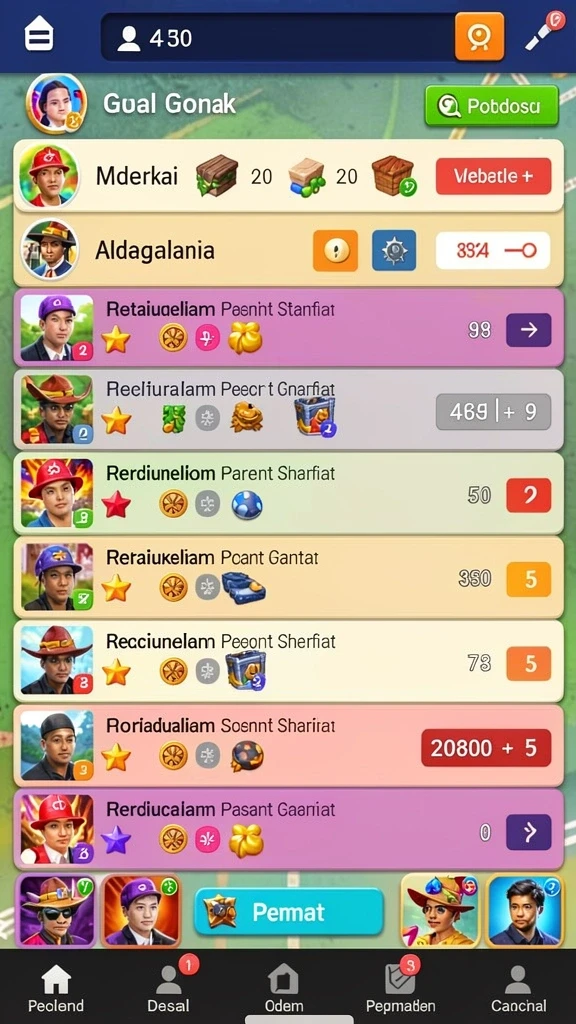This screenshot has width=576, height=1024.
Task: Tap the purple arrow button beside 98
Action: pos(528,330)
